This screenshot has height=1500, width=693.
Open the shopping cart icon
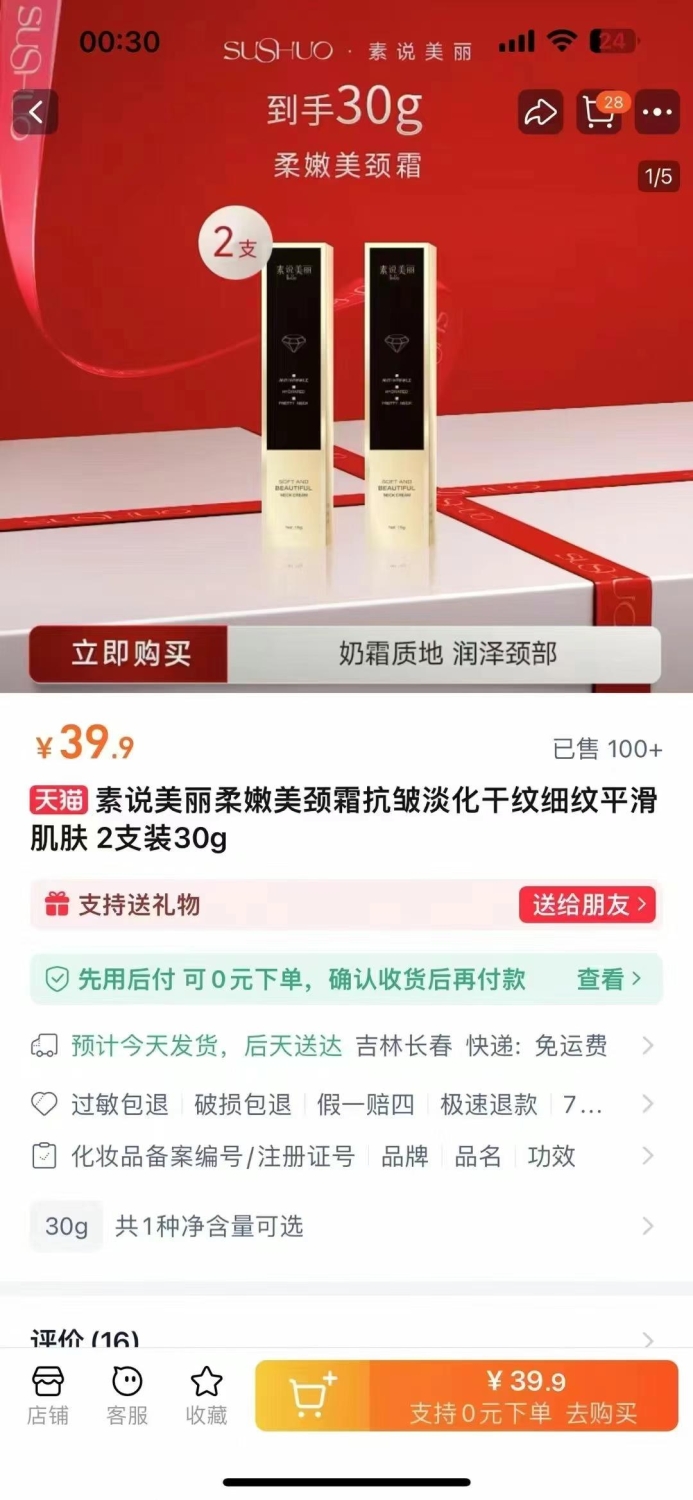click(x=600, y=112)
